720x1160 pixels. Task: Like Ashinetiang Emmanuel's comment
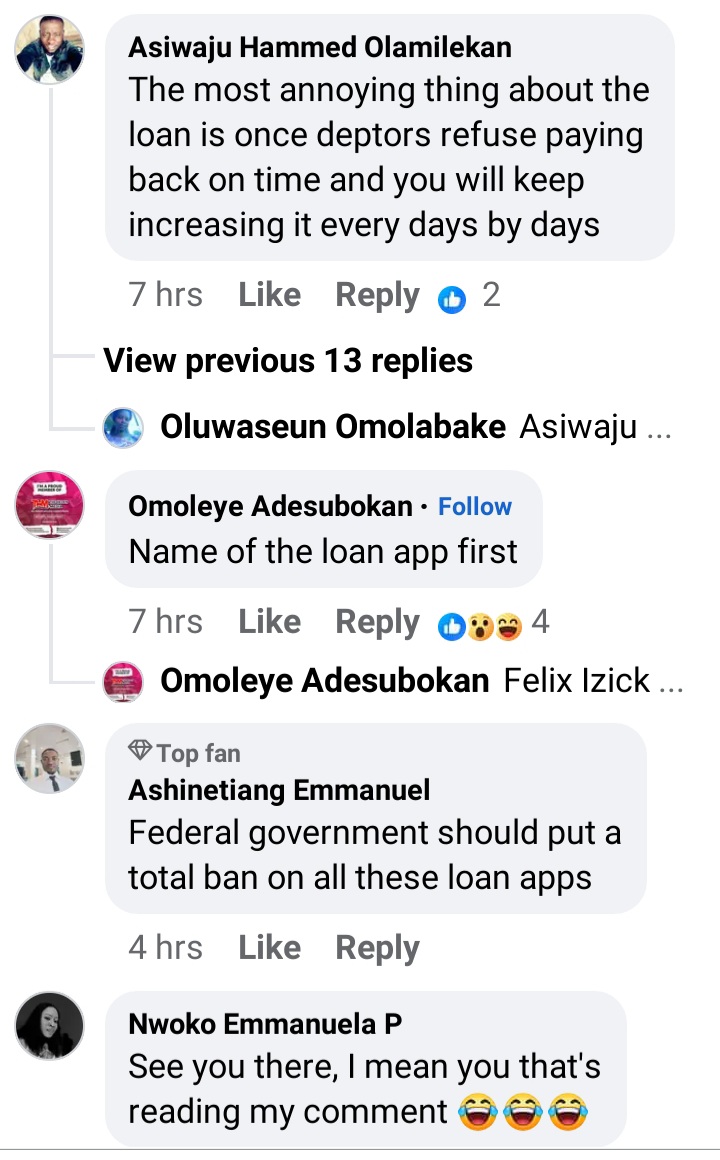(x=269, y=948)
